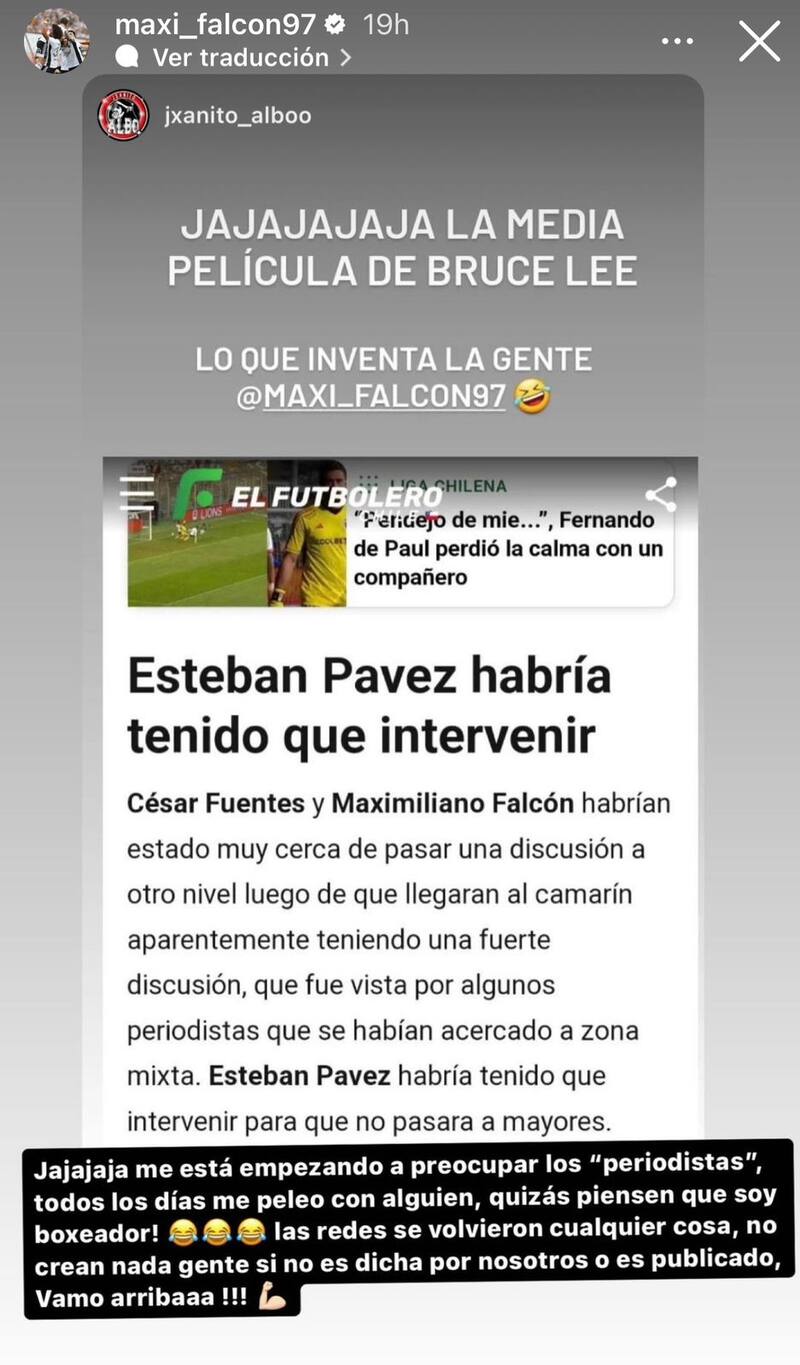Tap Ver traducción to translate the story

point(240,58)
